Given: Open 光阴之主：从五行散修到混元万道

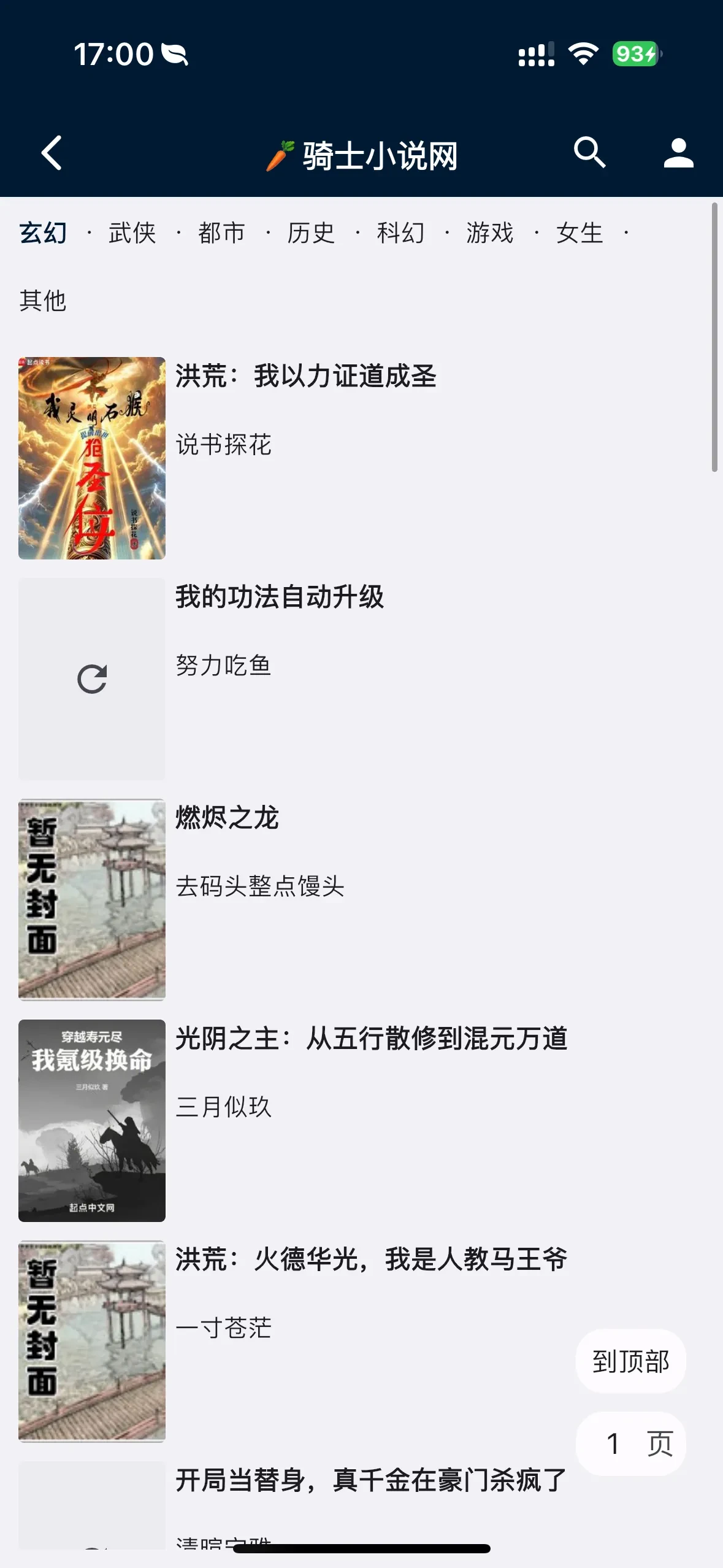Looking at the screenshot, I should (371, 1039).
